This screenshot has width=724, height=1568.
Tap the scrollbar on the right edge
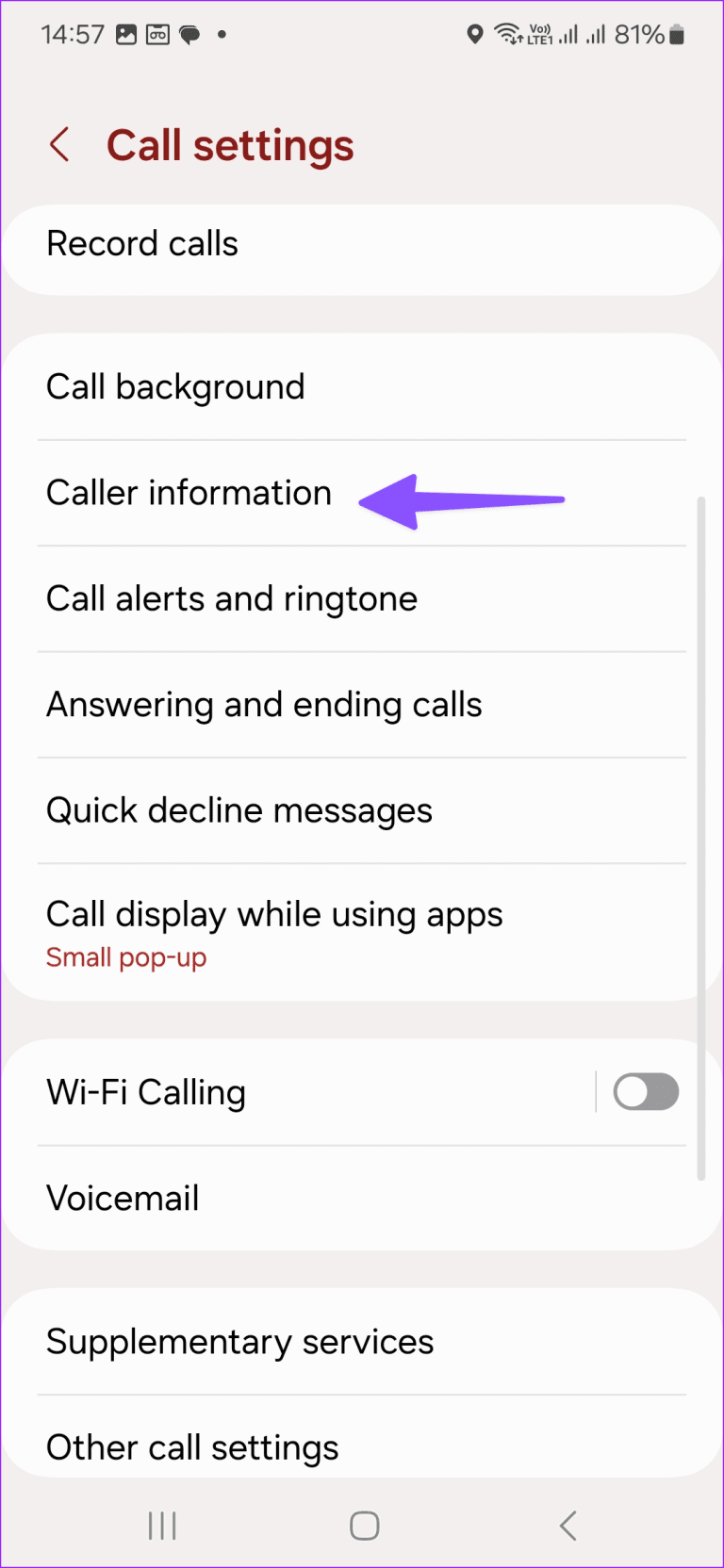(x=702, y=839)
